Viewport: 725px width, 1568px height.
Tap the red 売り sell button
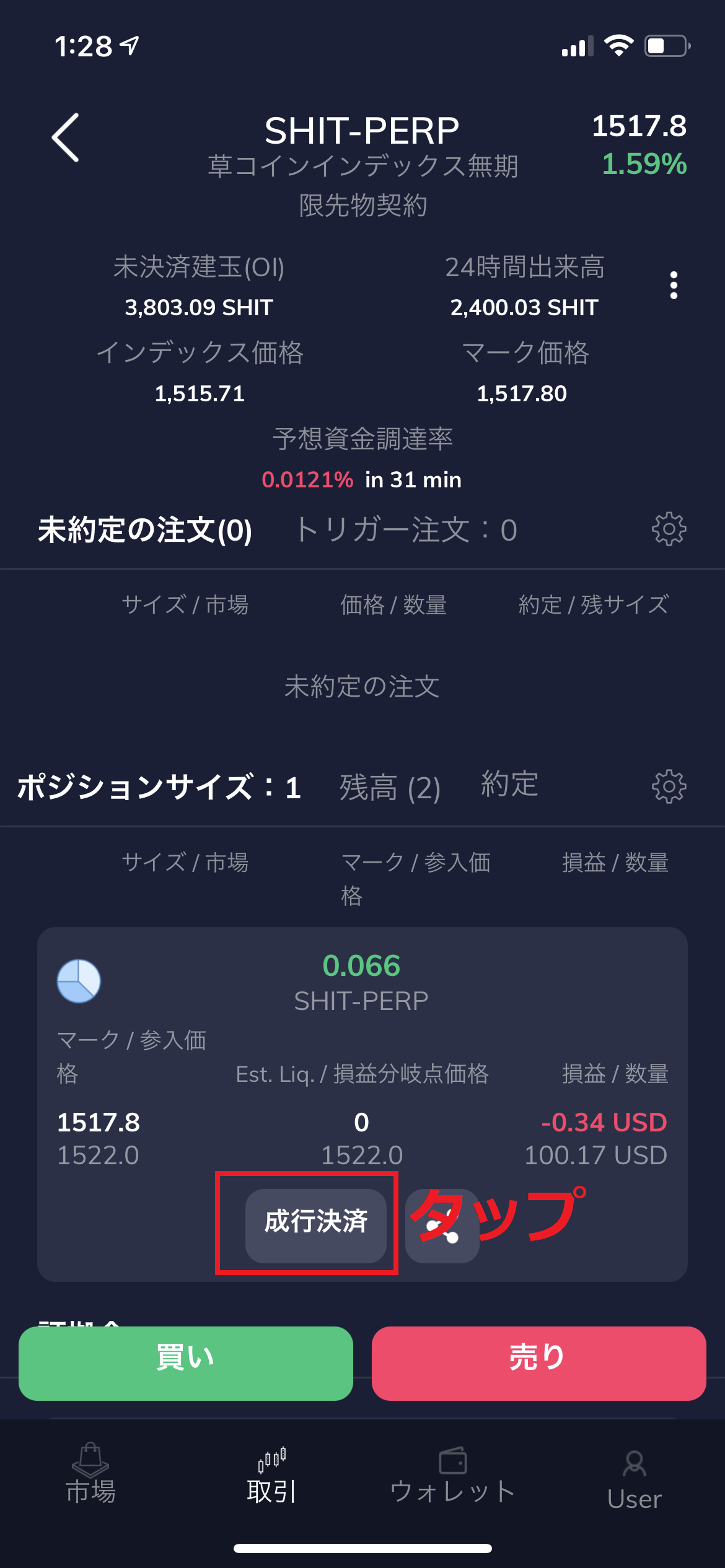[538, 1363]
